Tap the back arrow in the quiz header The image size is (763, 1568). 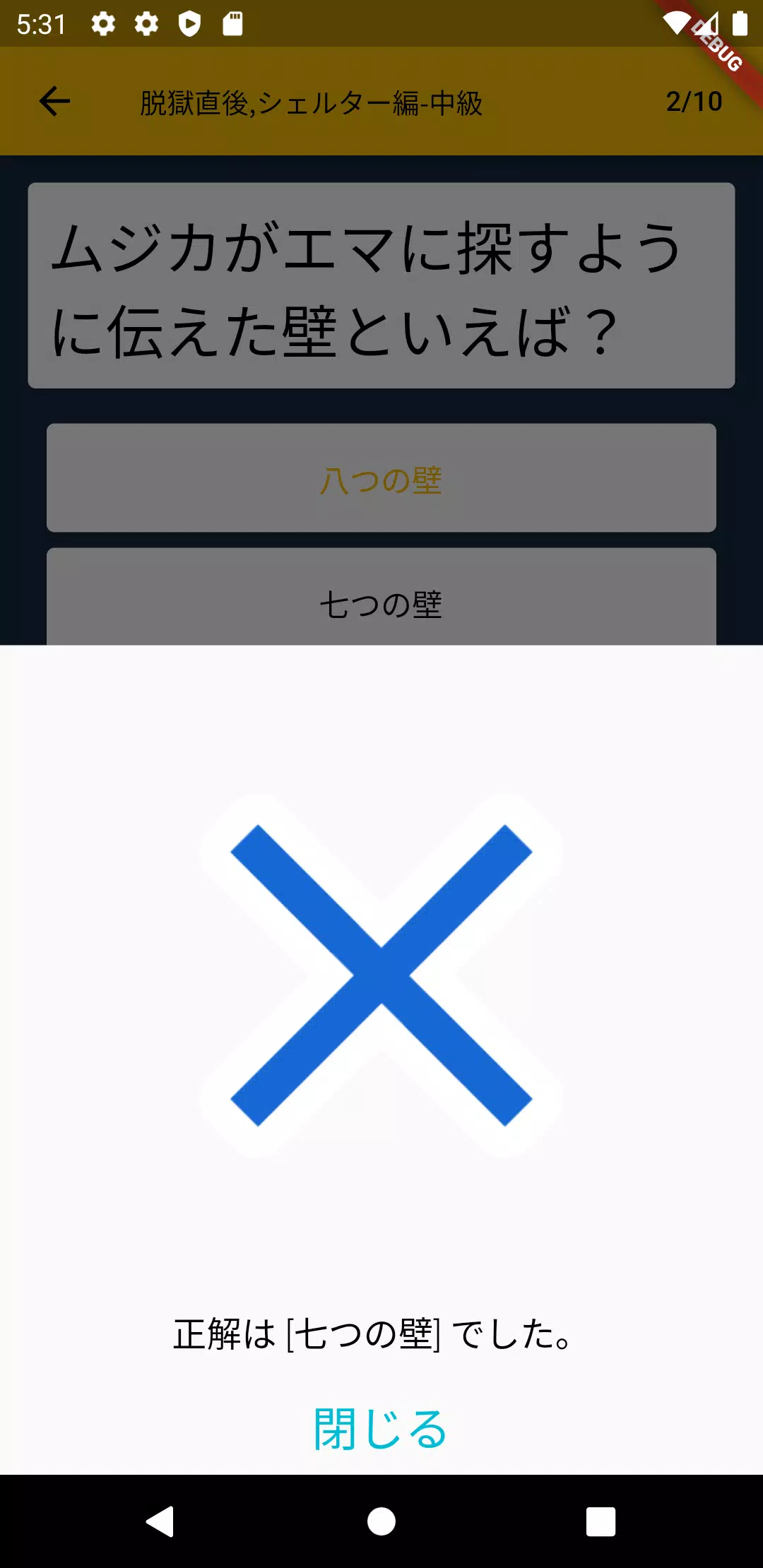(x=53, y=102)
